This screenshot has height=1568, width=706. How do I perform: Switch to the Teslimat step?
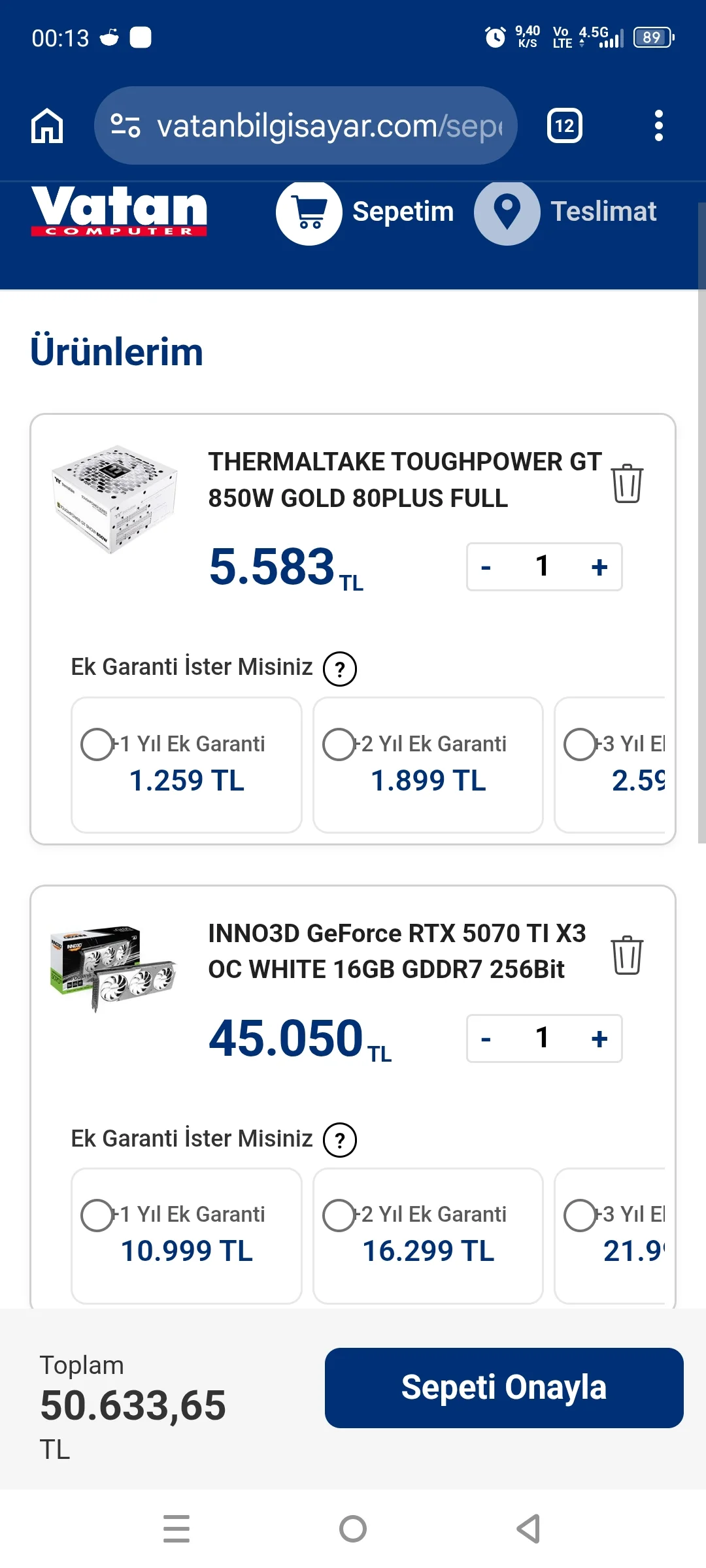pyautogui.click(x=566, y=212)
